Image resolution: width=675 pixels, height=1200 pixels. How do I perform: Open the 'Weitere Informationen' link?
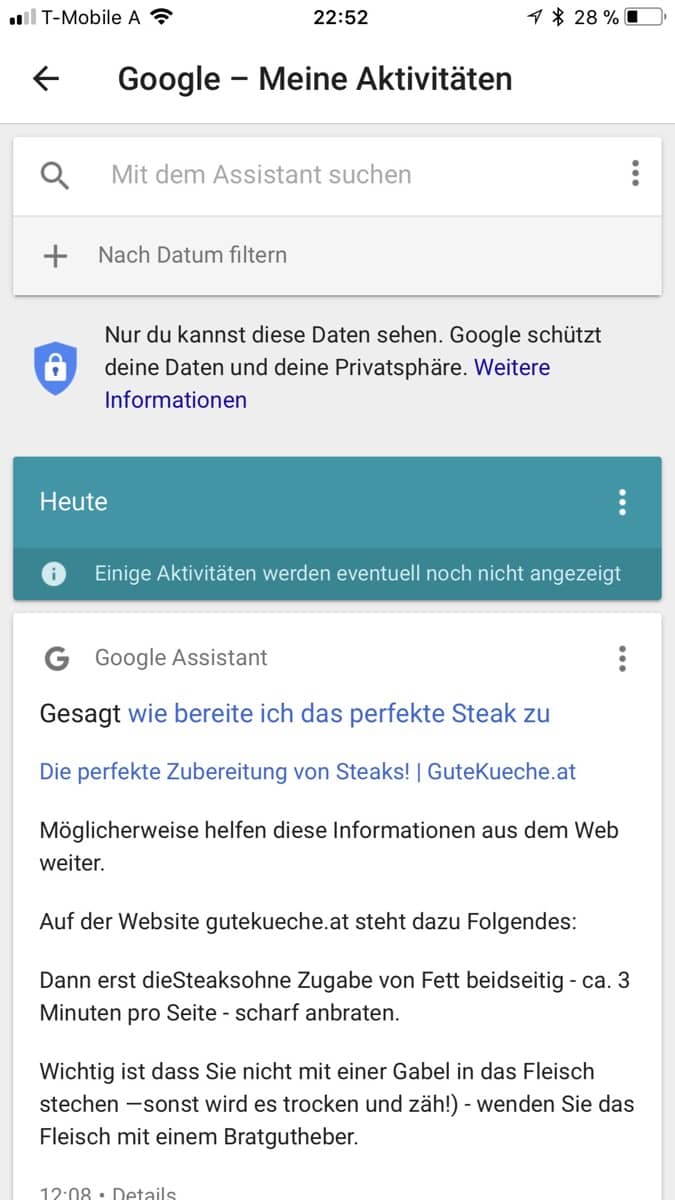pos(327,384)
